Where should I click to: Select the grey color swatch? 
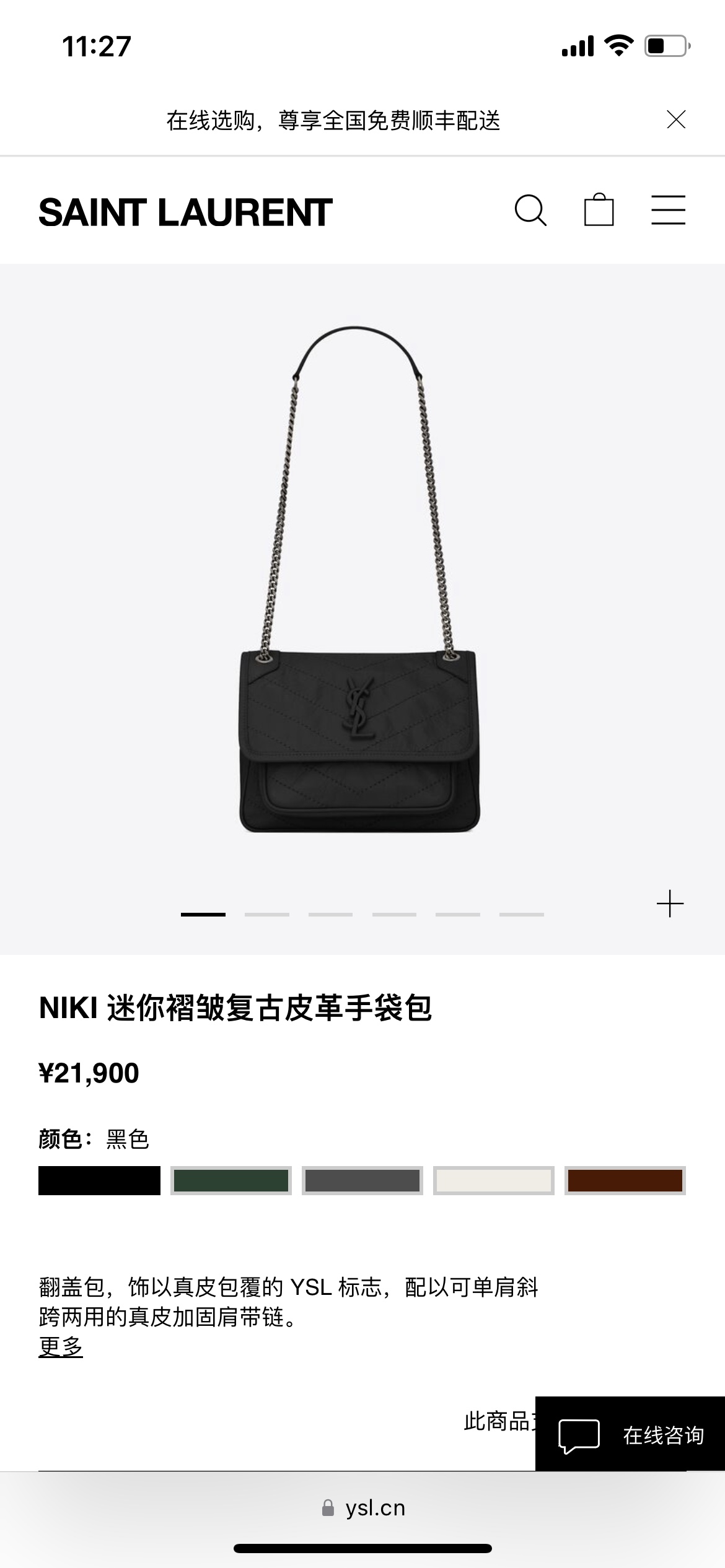point(362,1180)
